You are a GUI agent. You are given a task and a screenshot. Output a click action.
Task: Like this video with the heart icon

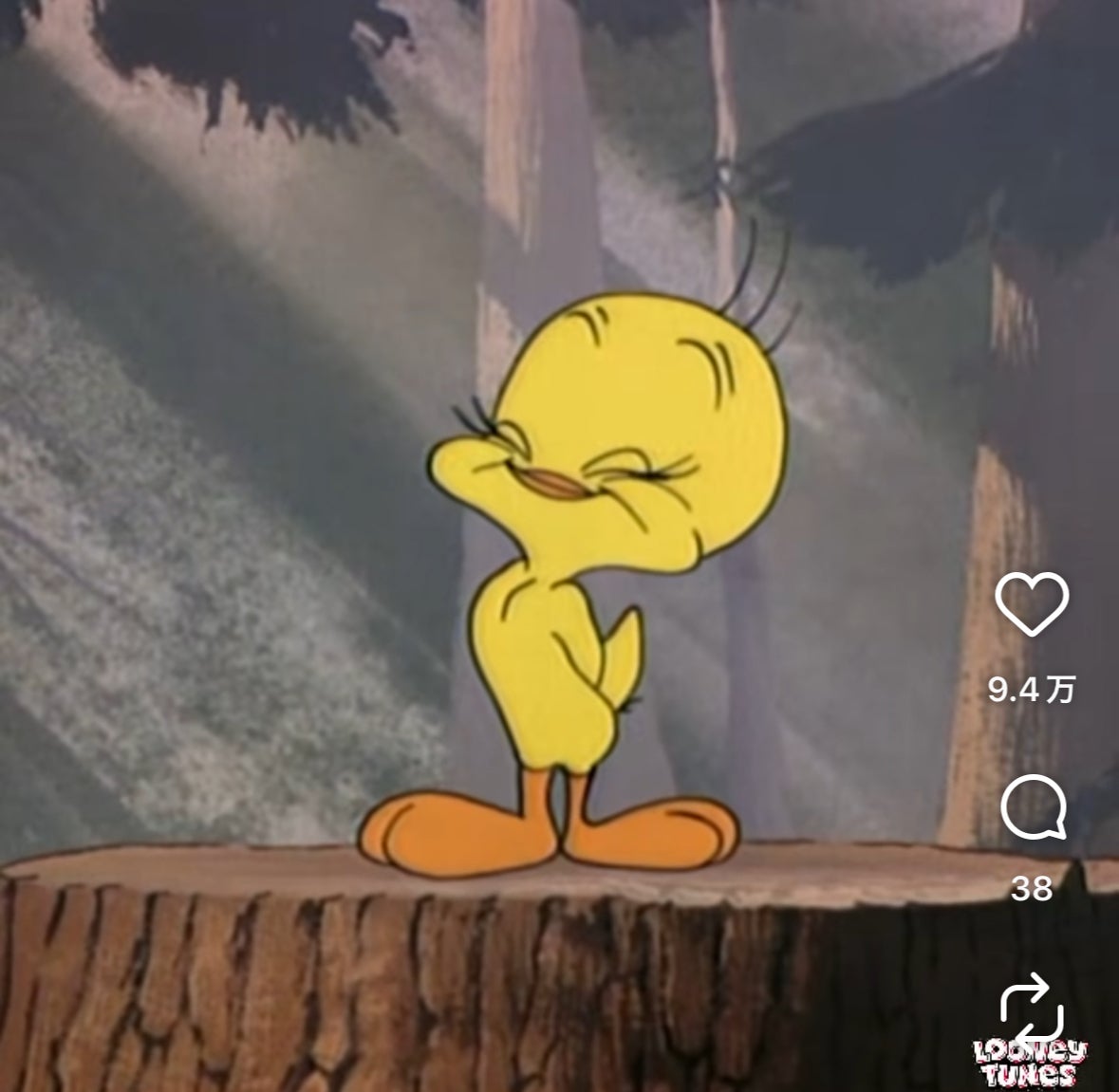[1032, 603]
